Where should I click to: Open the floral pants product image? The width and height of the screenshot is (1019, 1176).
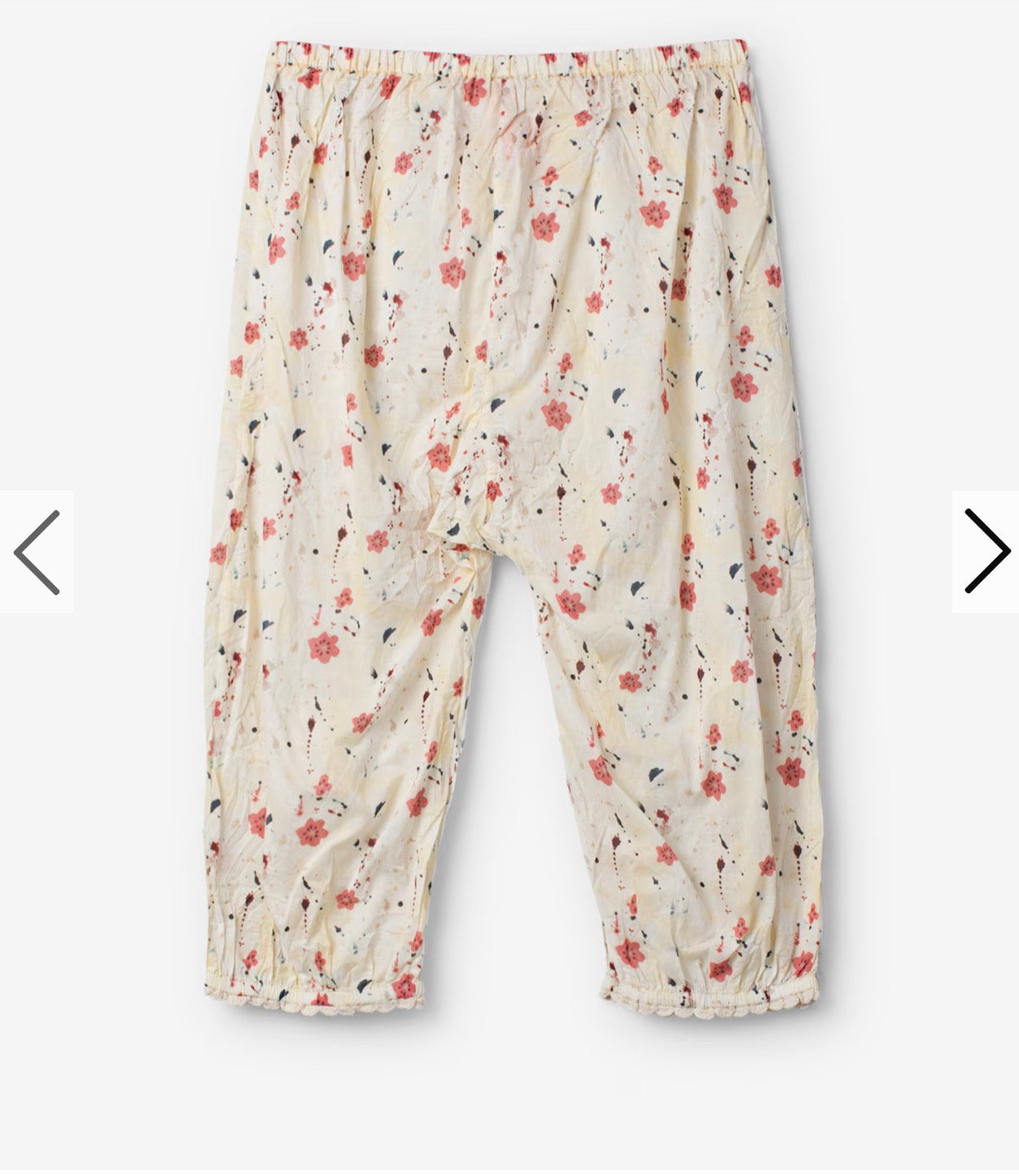pyautogui.click(x=510, y=521)
